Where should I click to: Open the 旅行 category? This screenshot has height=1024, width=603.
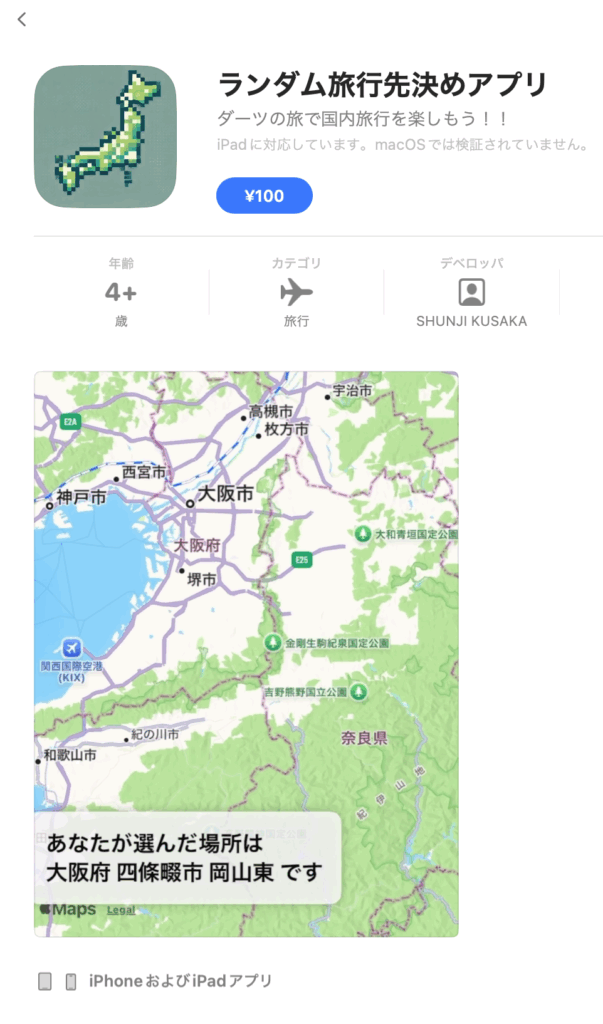tap(296, 293)
